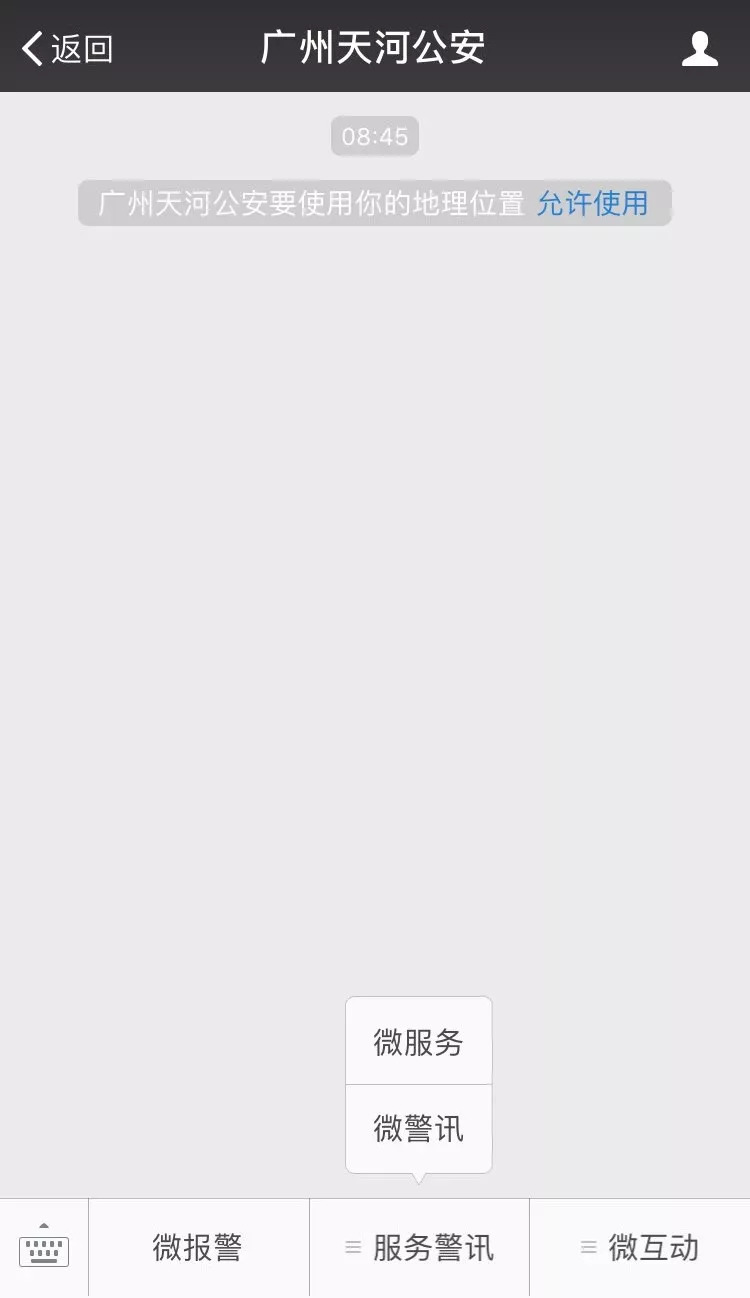Collapse the 服务警讯 menu
The height and width of the screenshot is (1298, 750).
pyautogui.click(x=419, y=1247)
